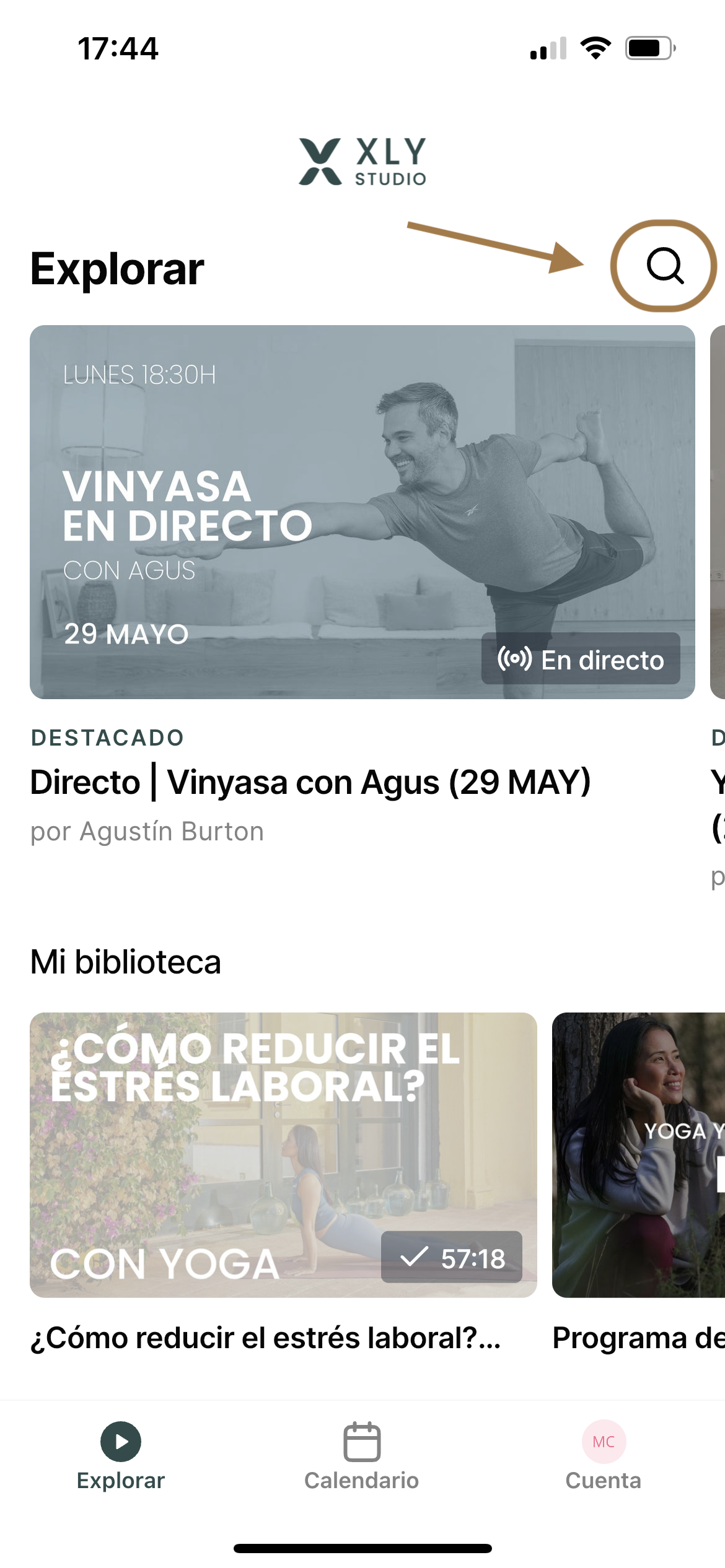725x1568 pixels.
Task: Open the Programa de yoga card
Action: [x=639, y=1154]
